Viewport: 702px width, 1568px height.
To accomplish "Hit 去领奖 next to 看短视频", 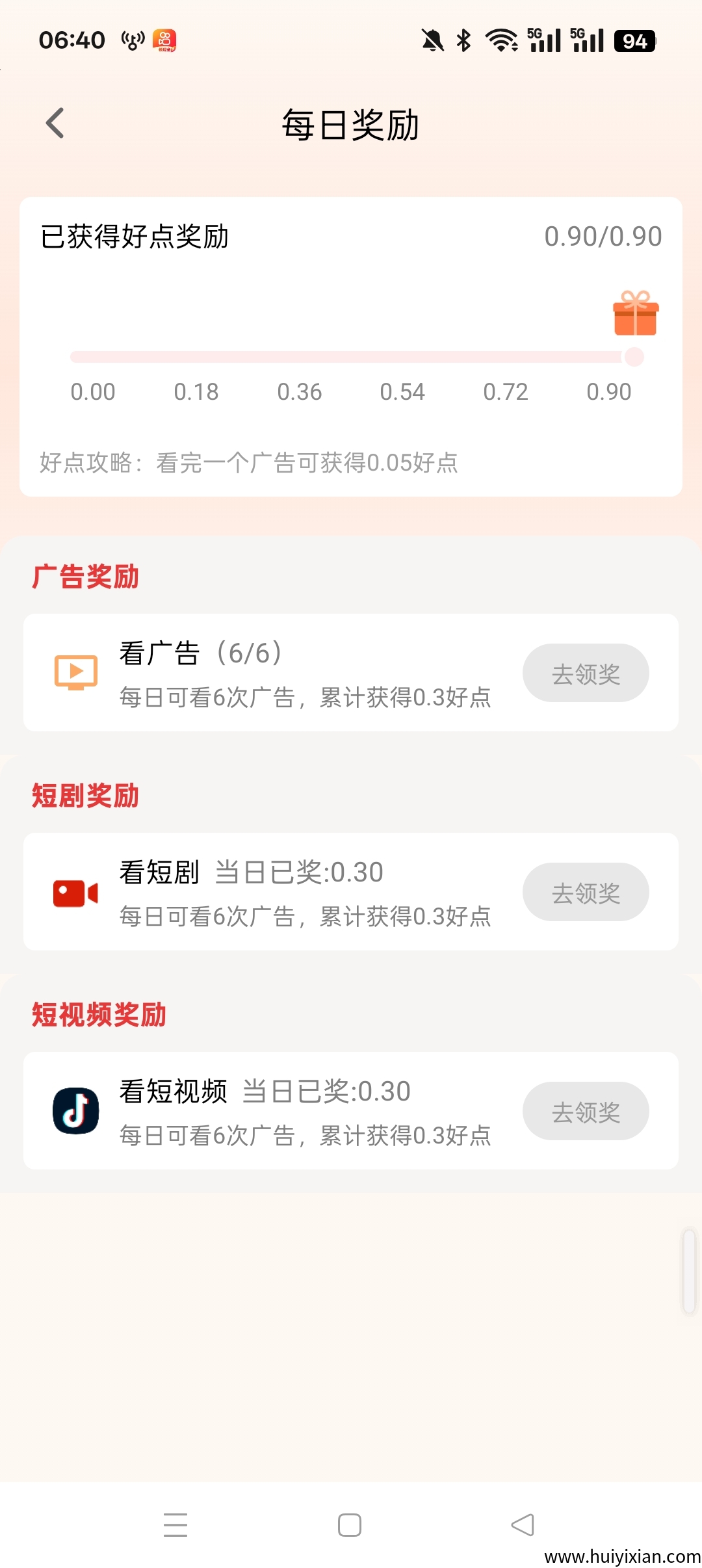I will point(586,1112).
